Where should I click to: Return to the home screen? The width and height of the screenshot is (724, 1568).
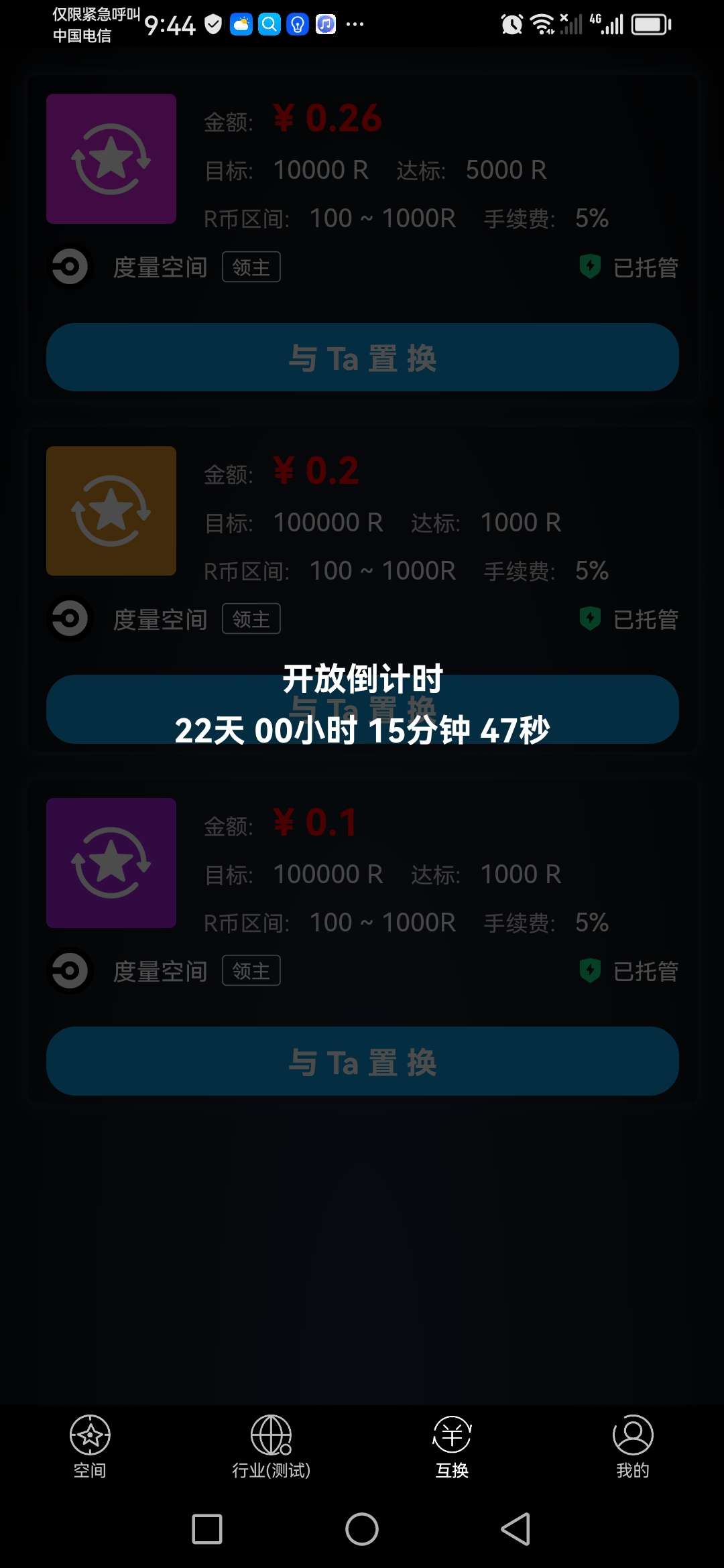(362, 1529)
